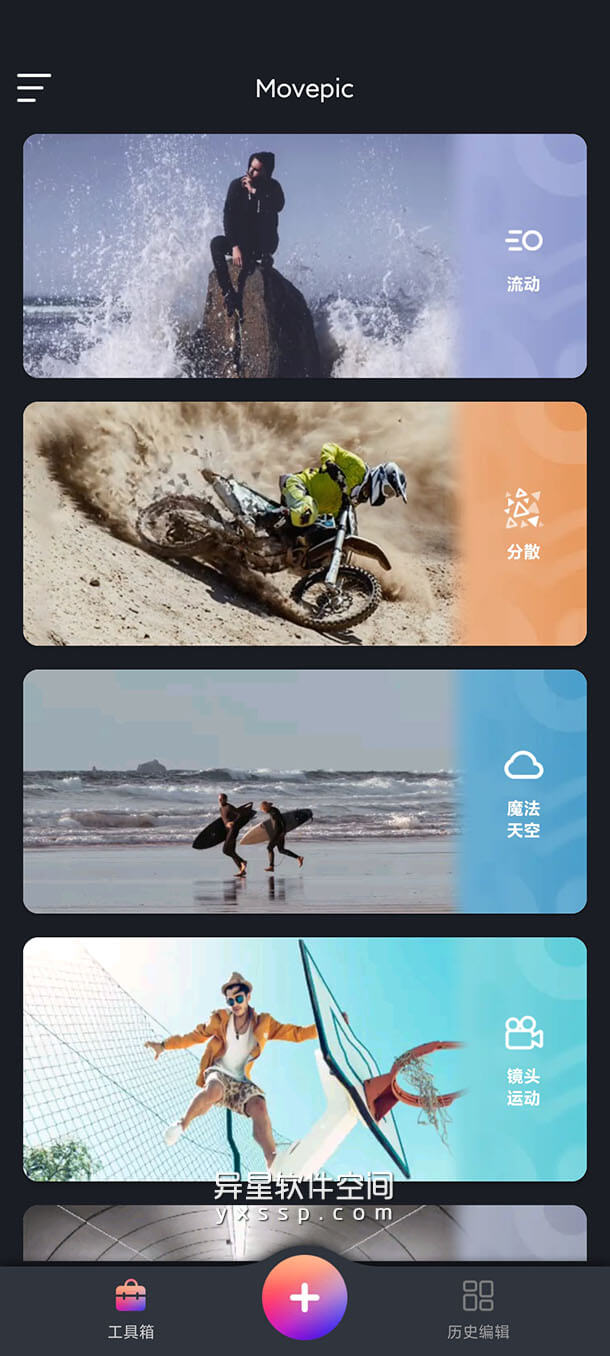Open the 镜头运动 camera motion card
Screen dimensions: 610x1356
pos(304,1058)
